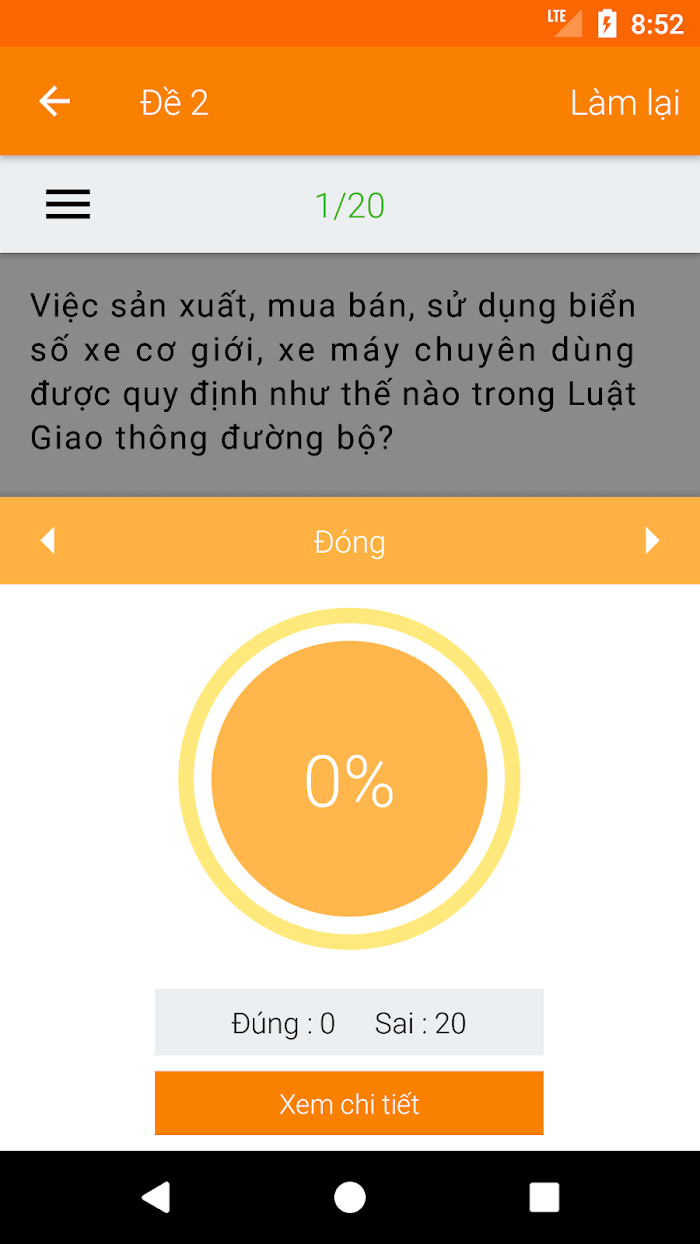Tap Làm lại to redo the test
Screen dimensions: 700x1244
point(625,102)
